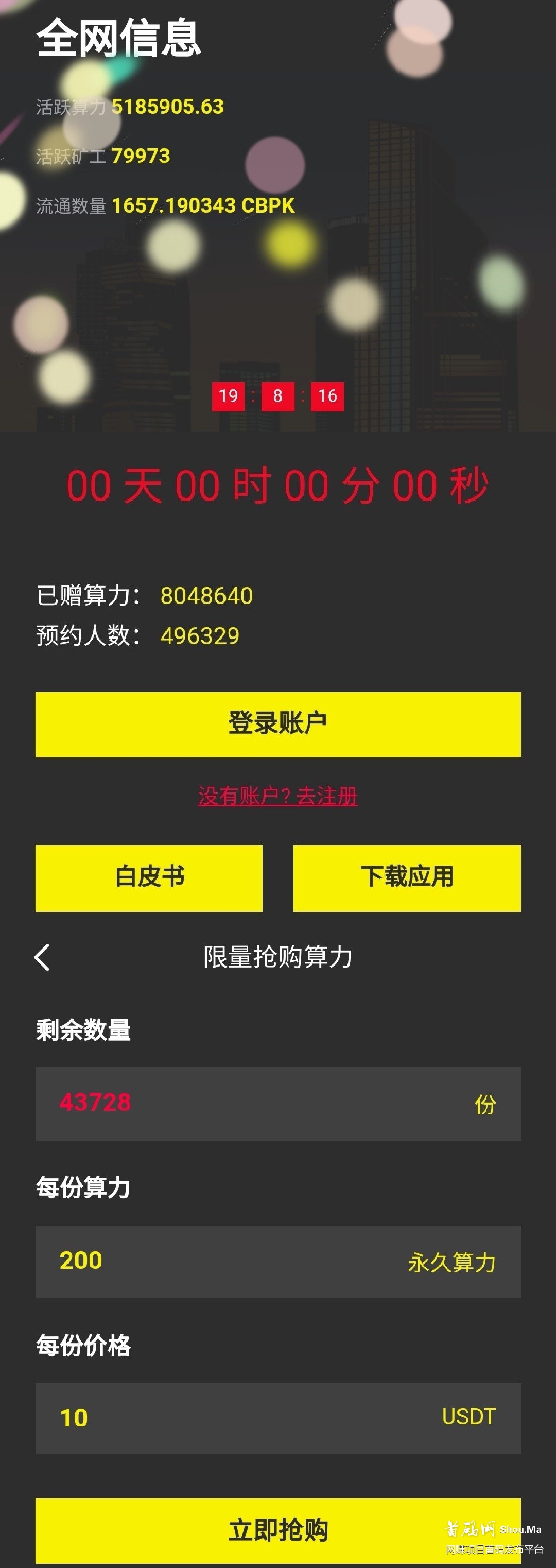Tap the 登录账户 login button
The height and width of the screenshot is (1568, 556).
(278, 725)
